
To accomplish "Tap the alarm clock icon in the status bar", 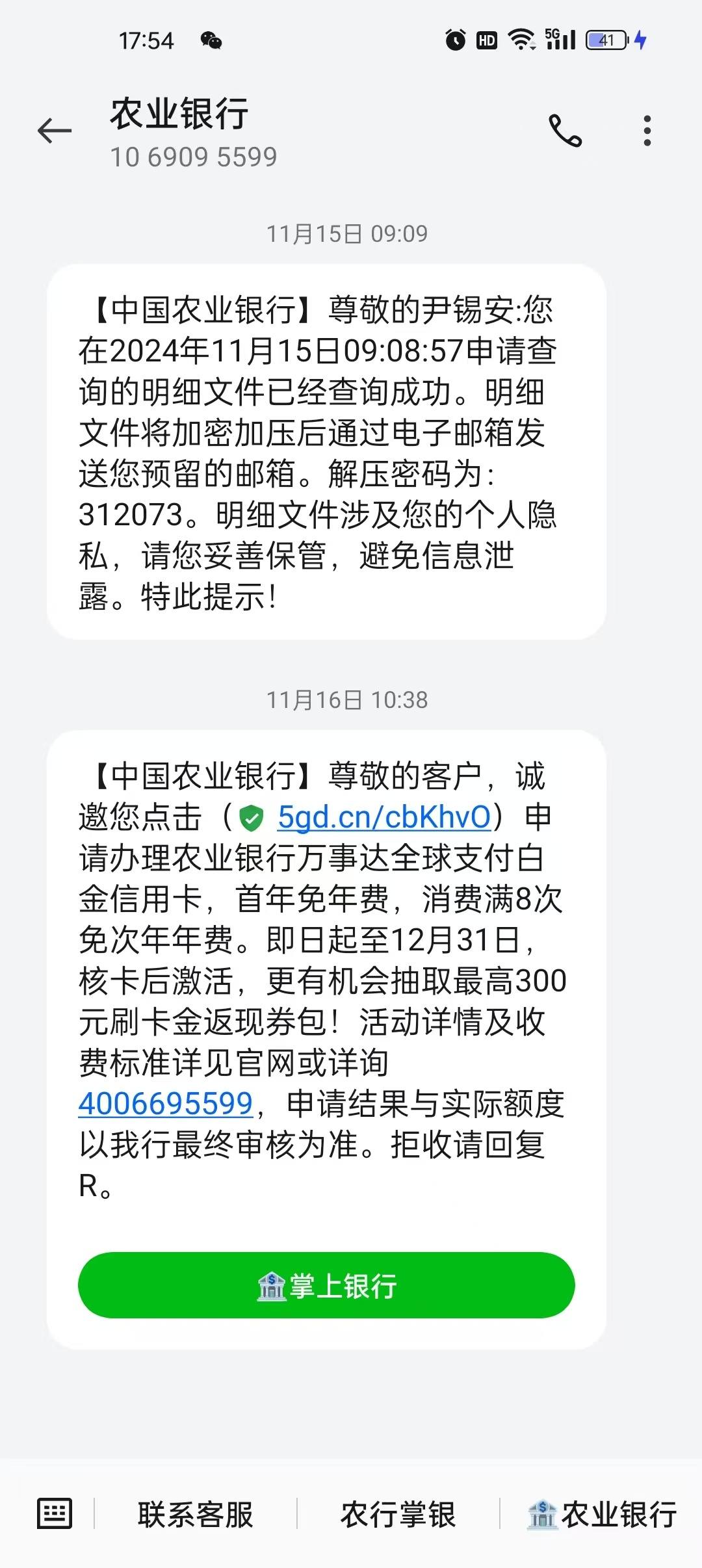I will [x=455, y=40].
